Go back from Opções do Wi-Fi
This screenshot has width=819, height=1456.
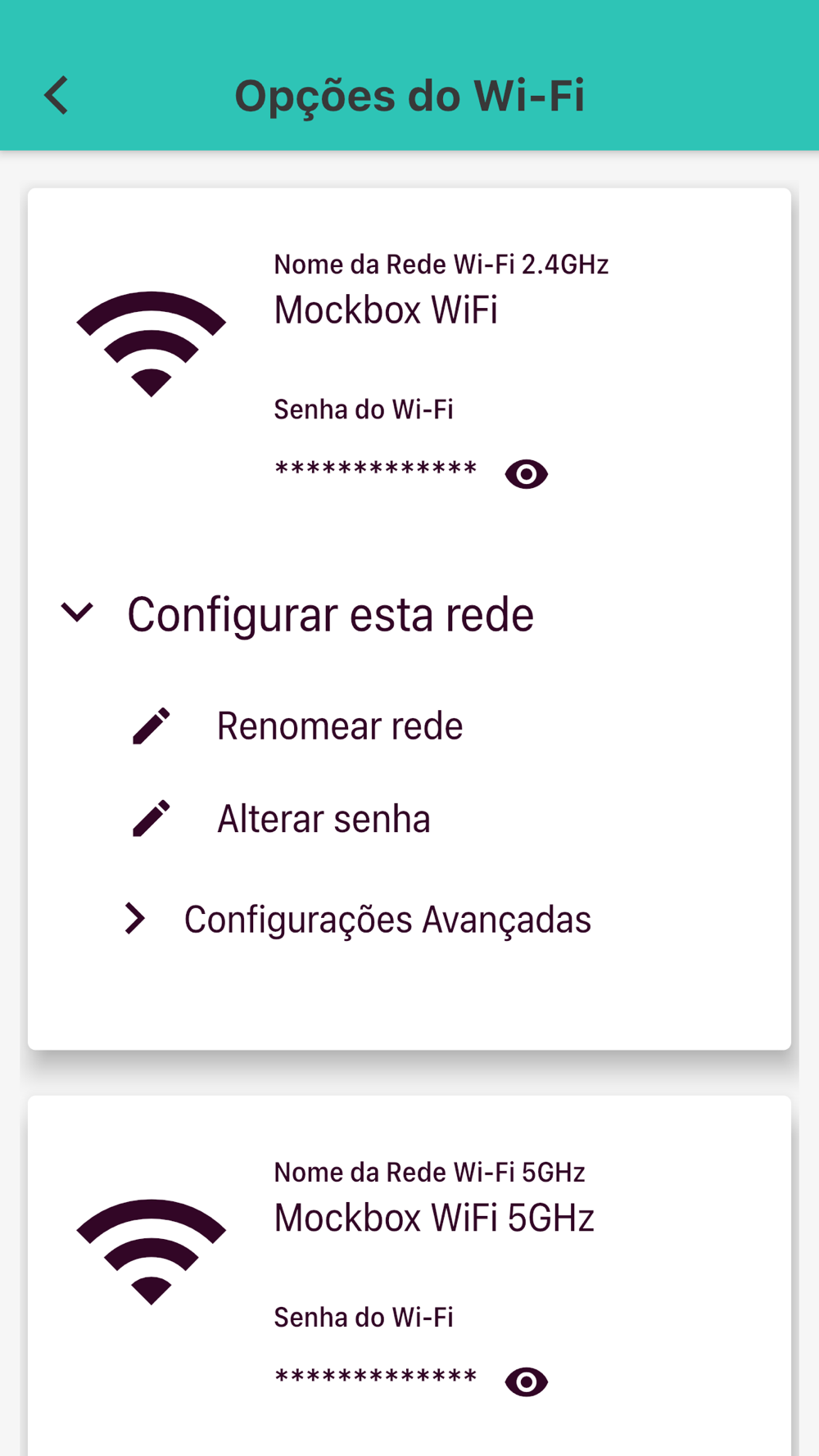[57, 96]
